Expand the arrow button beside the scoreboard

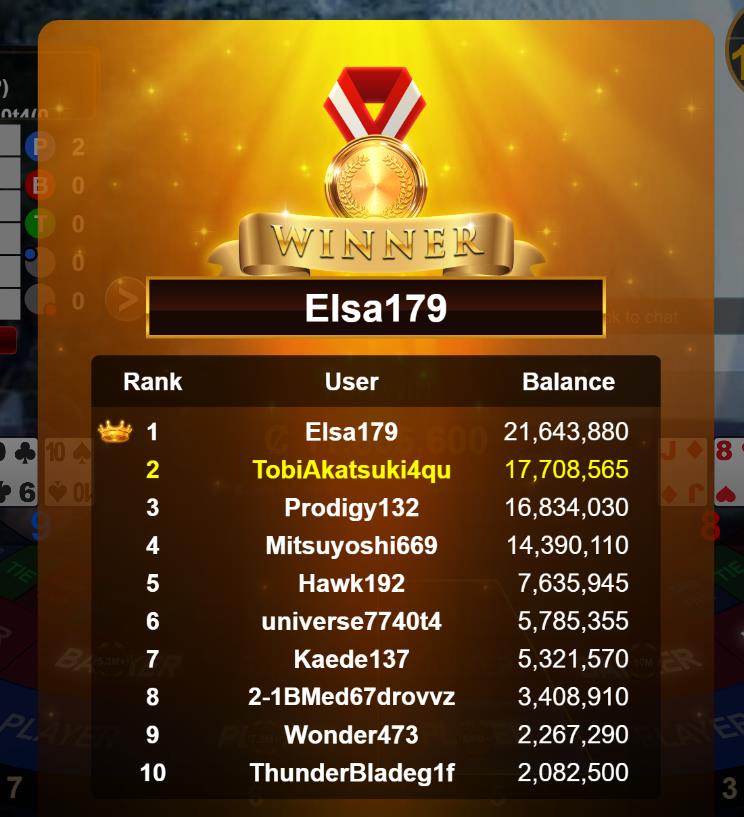click(126, 298)
